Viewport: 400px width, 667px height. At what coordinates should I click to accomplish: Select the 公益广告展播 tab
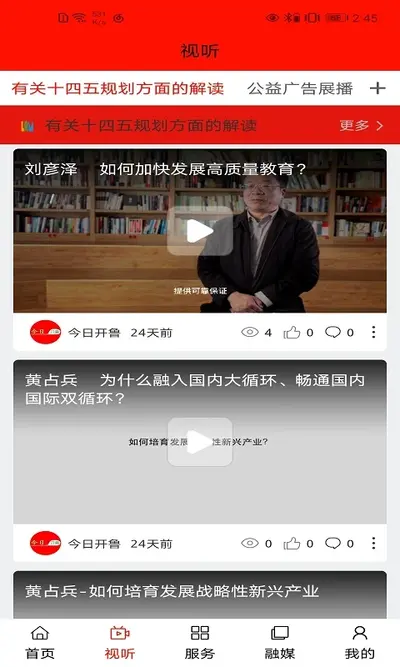click(300, 88)
